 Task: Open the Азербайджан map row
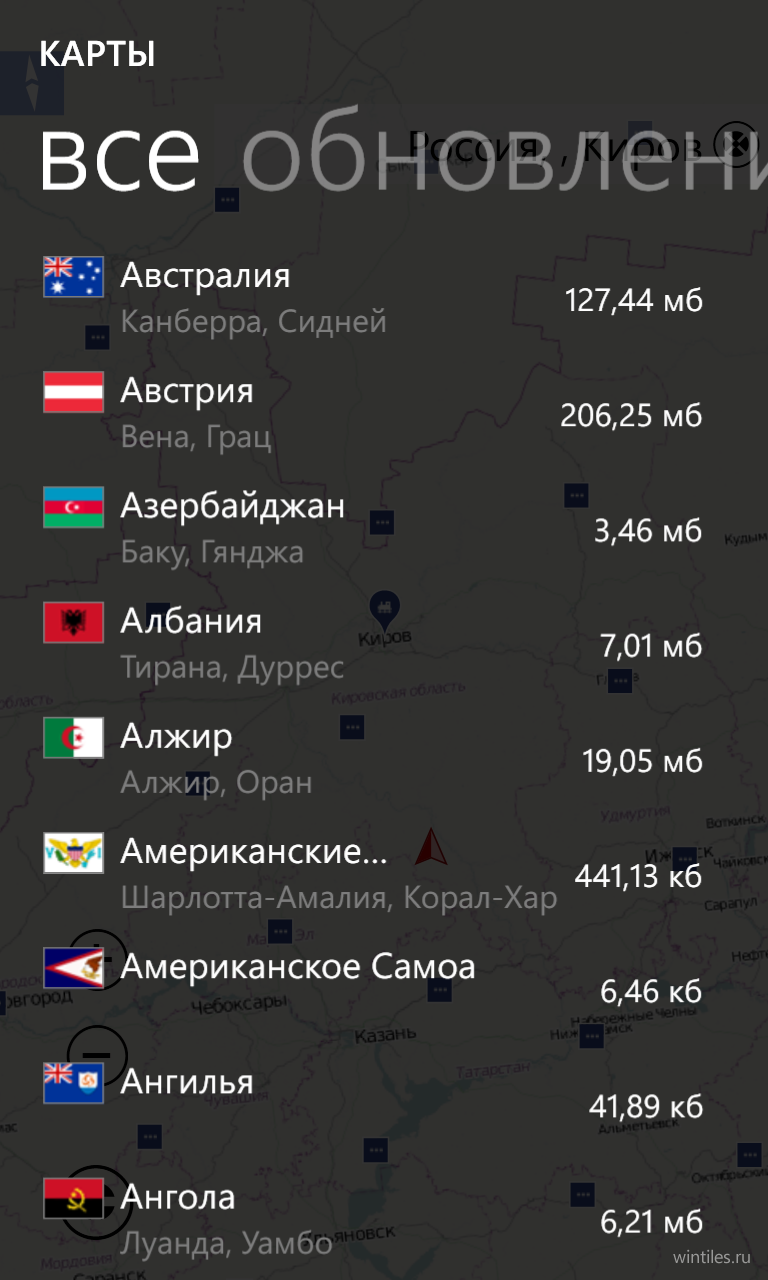384,527
